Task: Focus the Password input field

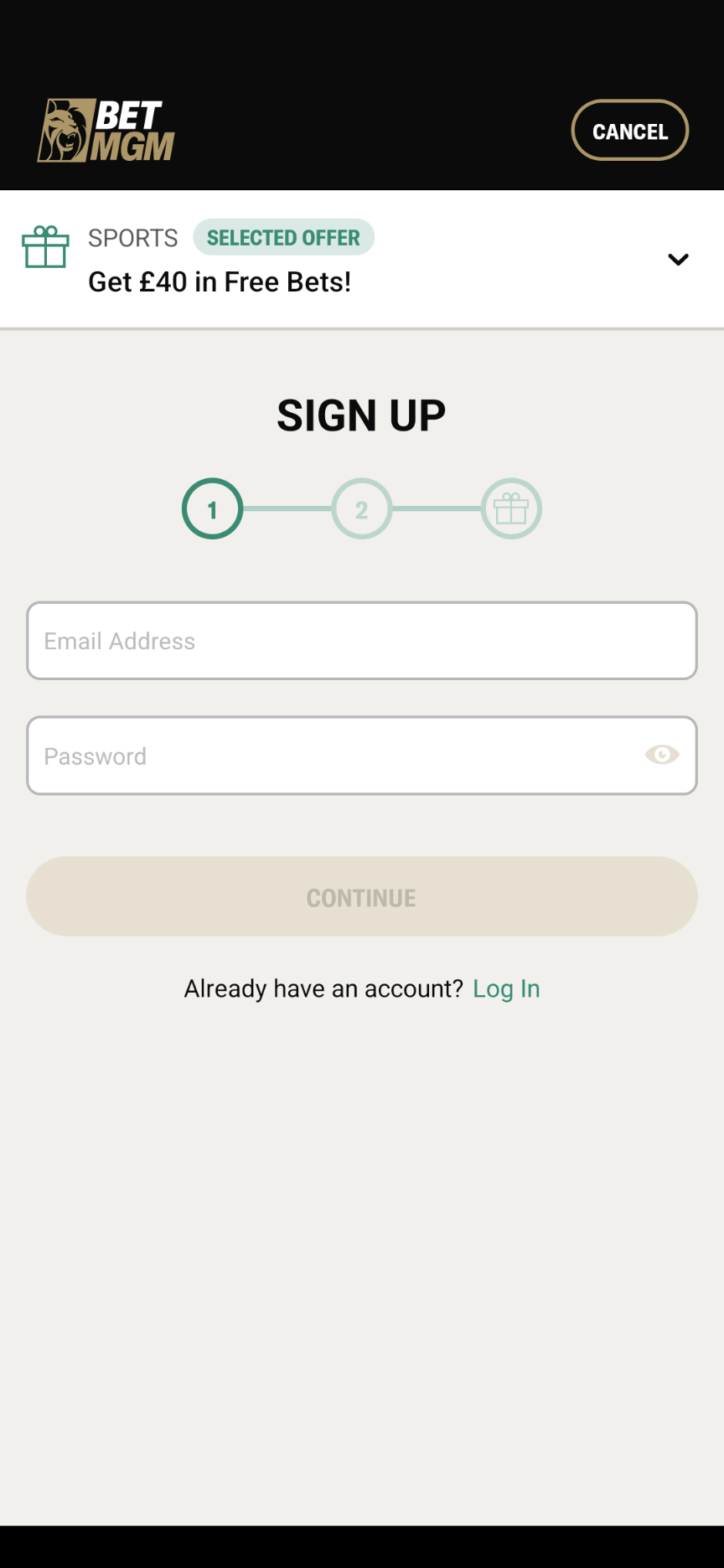Action: tap(335, 756)
